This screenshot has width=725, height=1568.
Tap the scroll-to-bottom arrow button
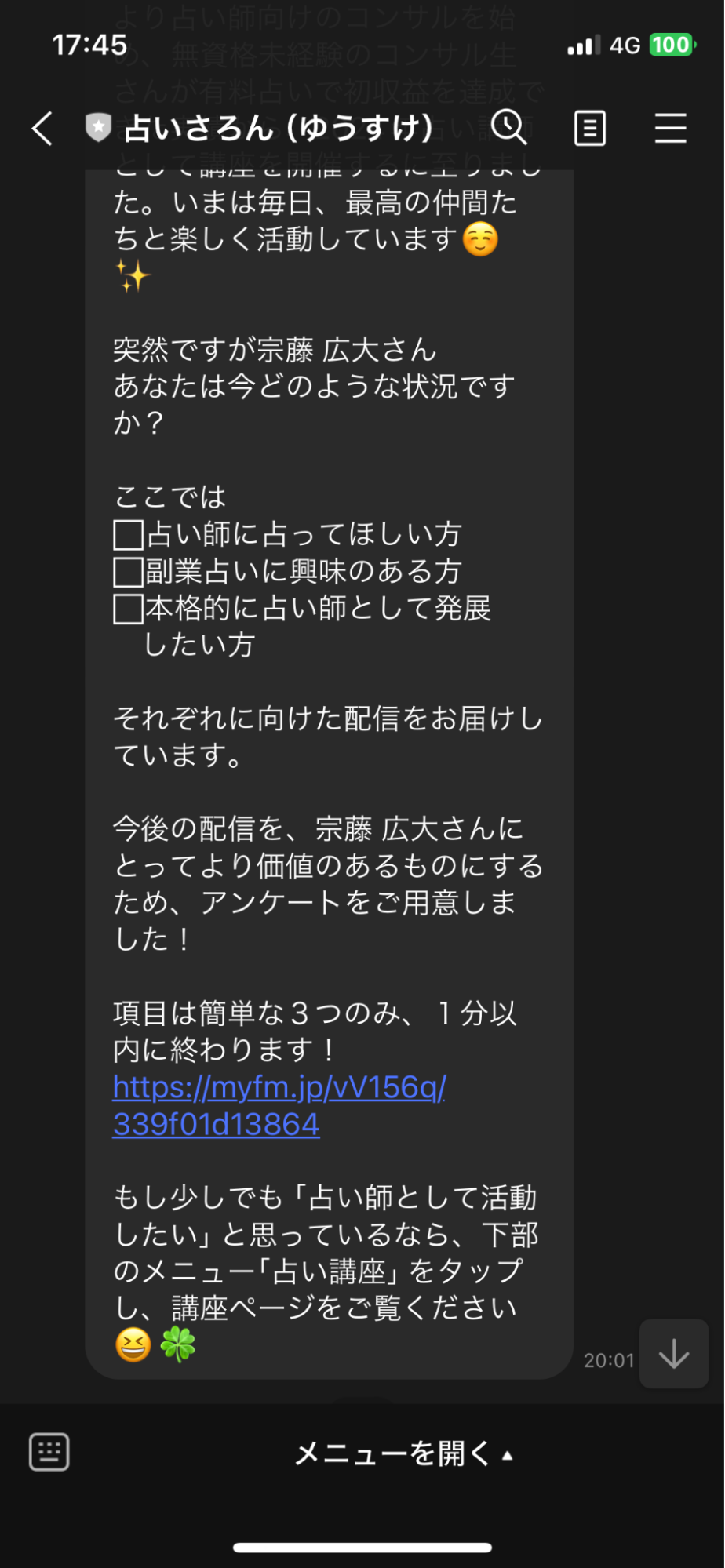click(x=673, y=1354)
